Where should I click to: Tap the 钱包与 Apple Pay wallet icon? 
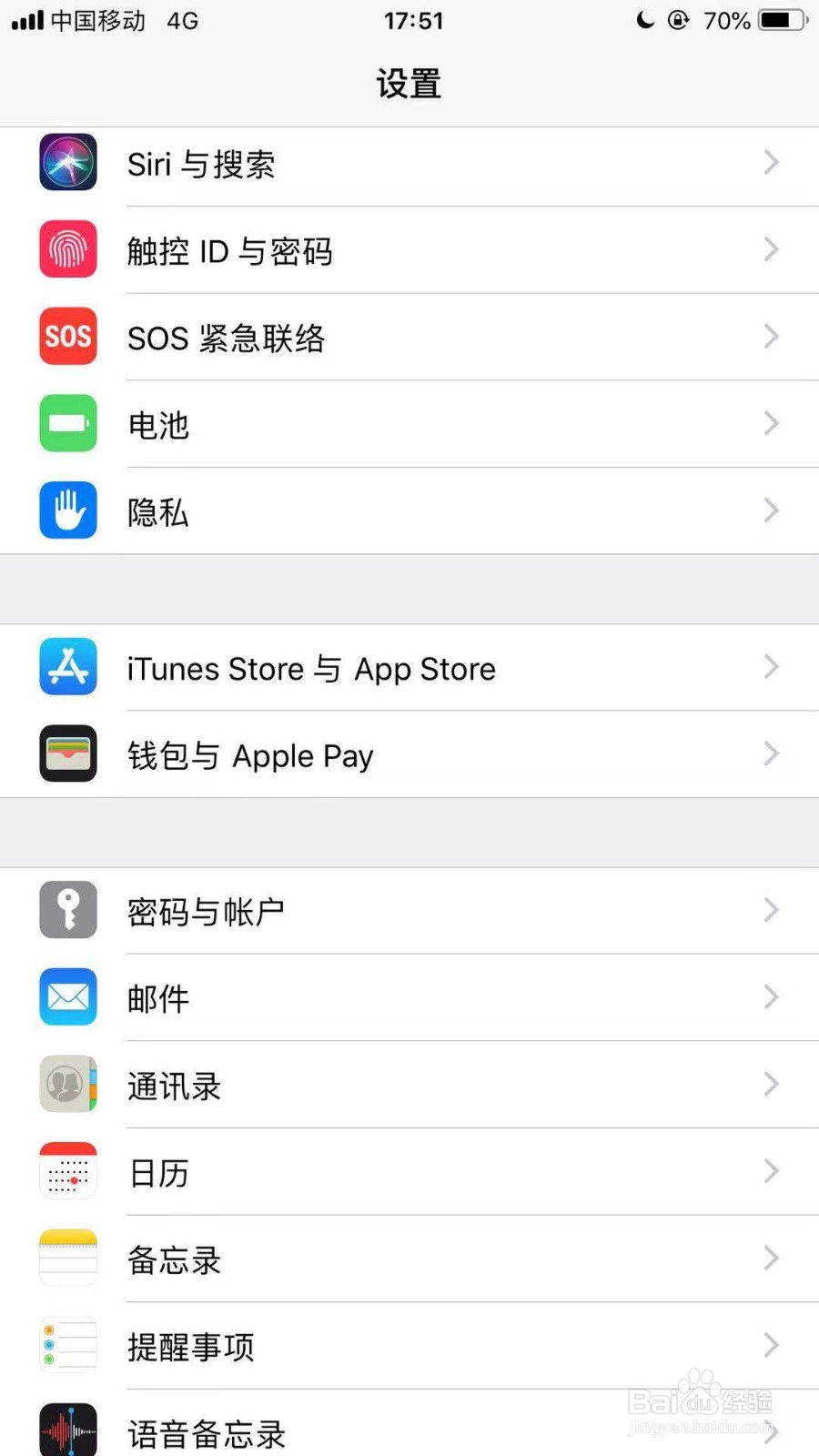point(67,754)
